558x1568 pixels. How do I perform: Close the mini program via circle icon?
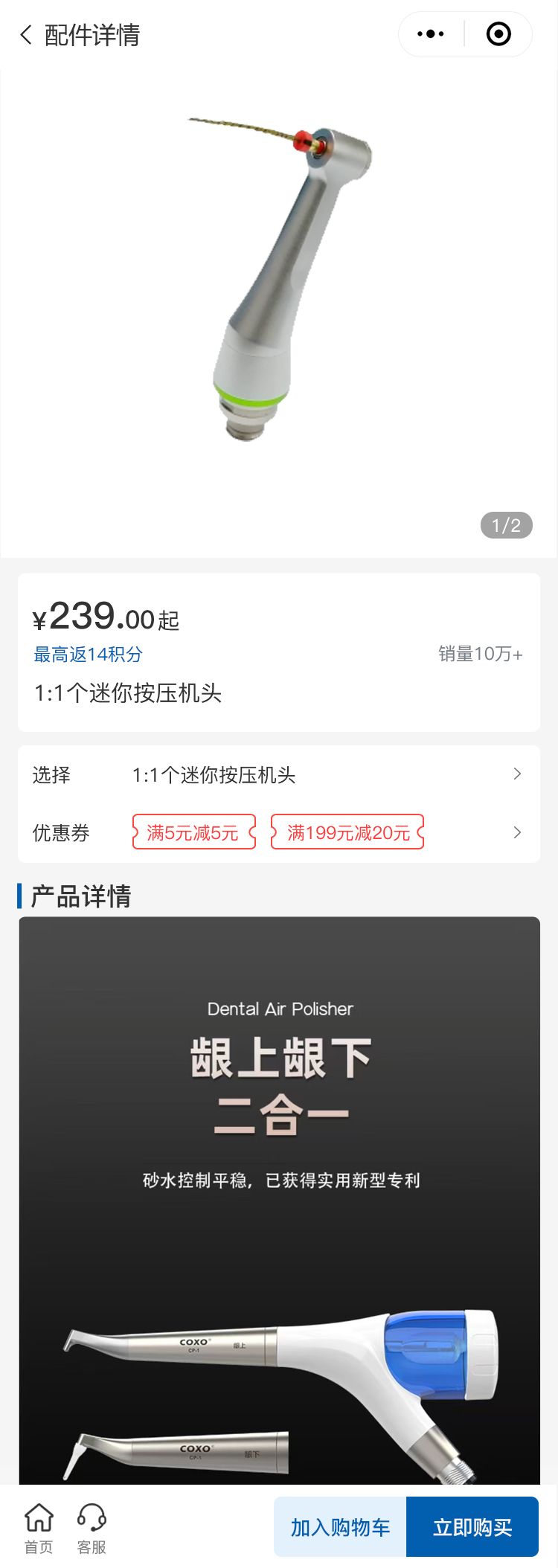click(498, 34)
